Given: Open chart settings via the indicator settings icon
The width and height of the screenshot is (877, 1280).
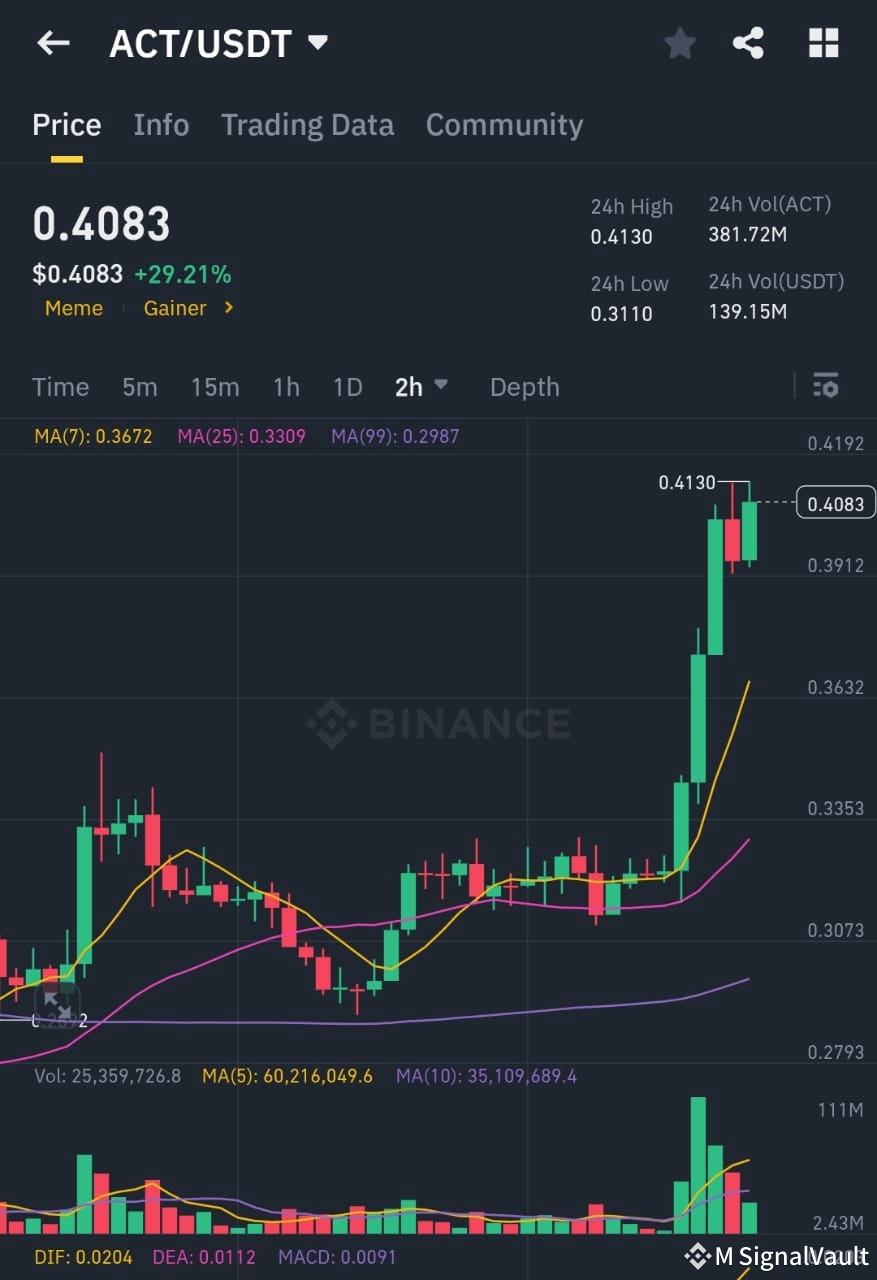Looking at the screenshot, I should [825, 386].
